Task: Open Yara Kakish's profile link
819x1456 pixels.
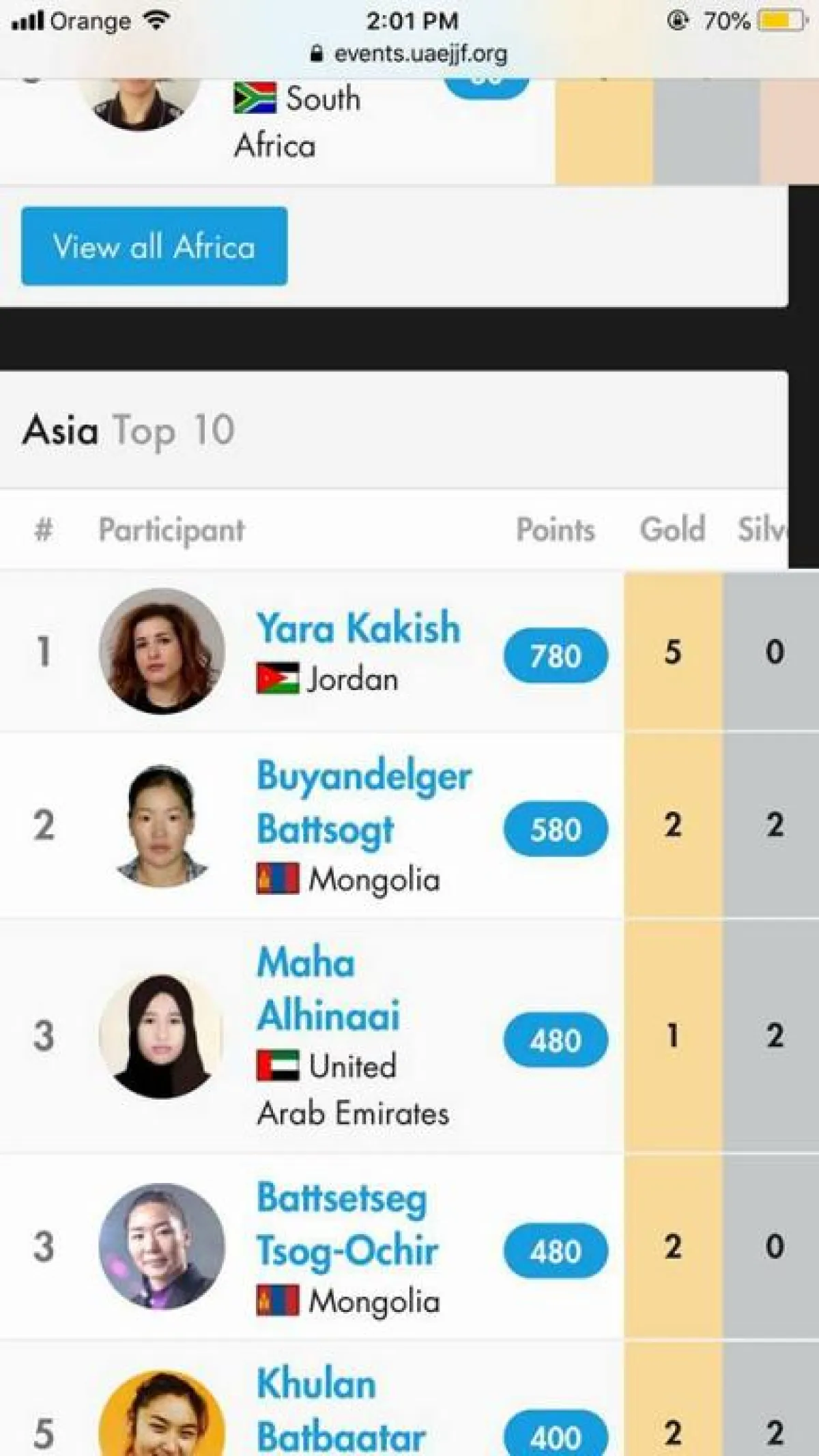Action: (358, 627)
